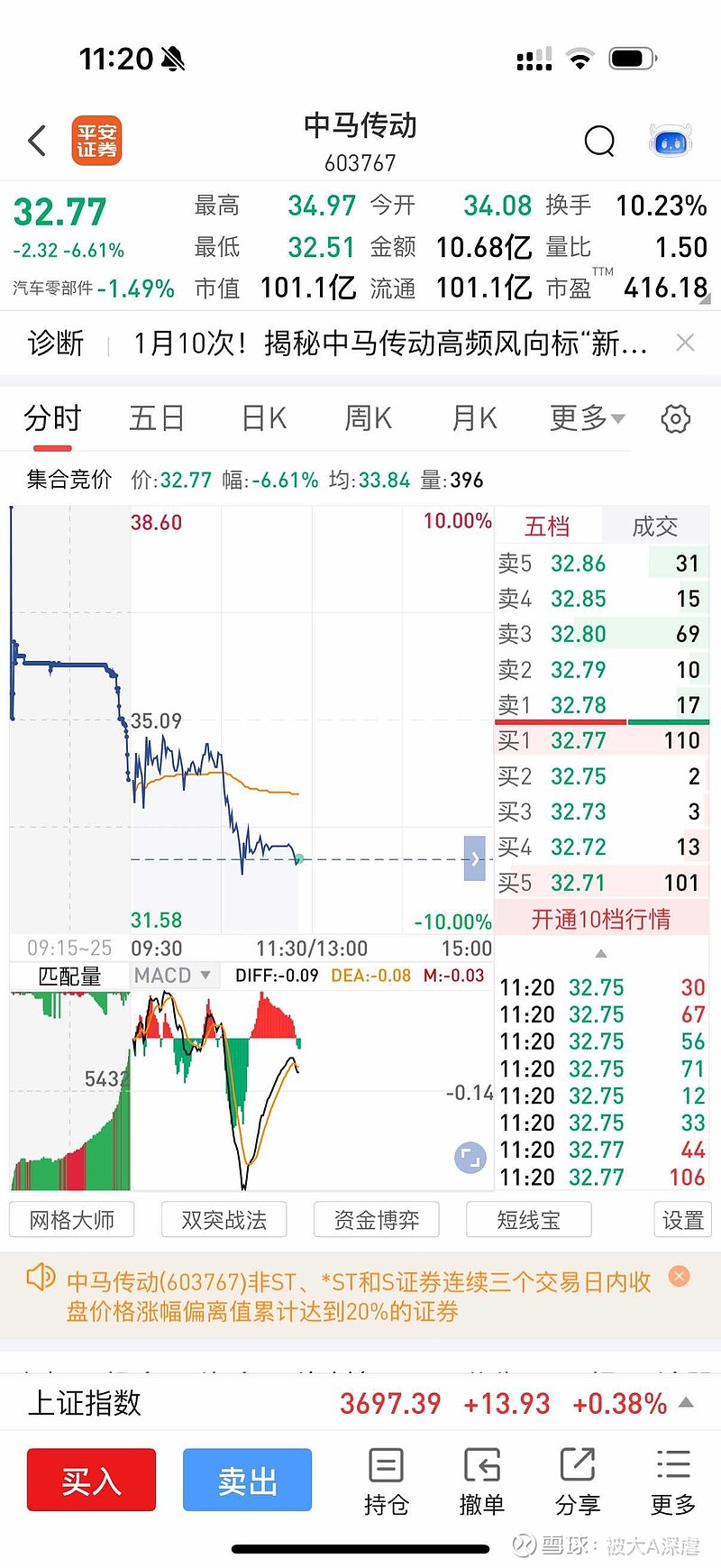Dismiss the 诊断 news banner
This screenshot has width=721, height=1568.
click(x=685, y=343)
